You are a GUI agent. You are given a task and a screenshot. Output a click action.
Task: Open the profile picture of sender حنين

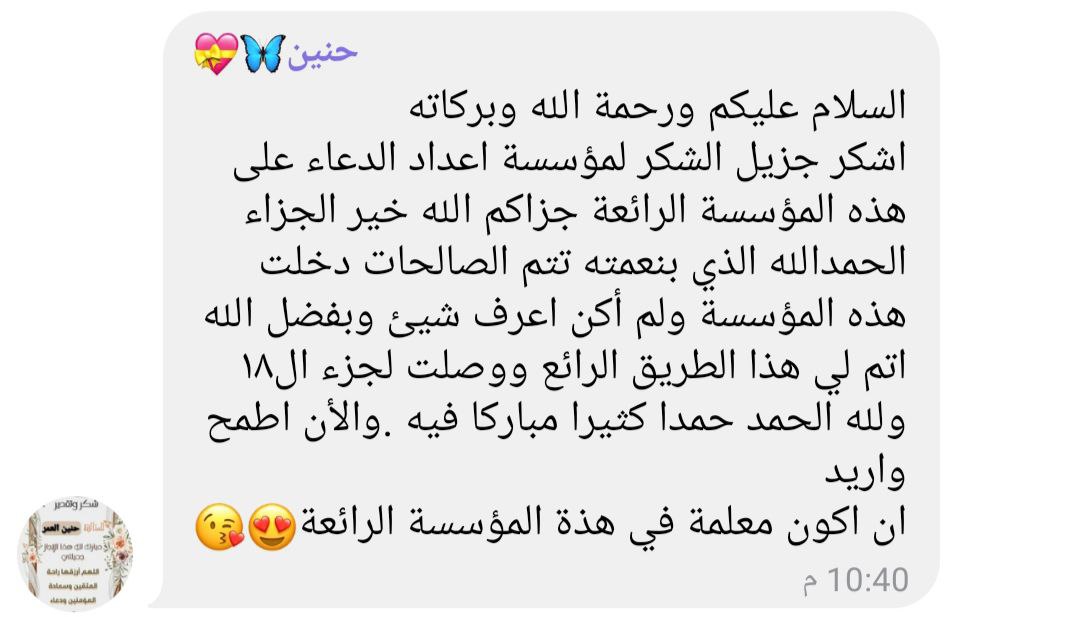pyautogui.click(x=75, y=553)
